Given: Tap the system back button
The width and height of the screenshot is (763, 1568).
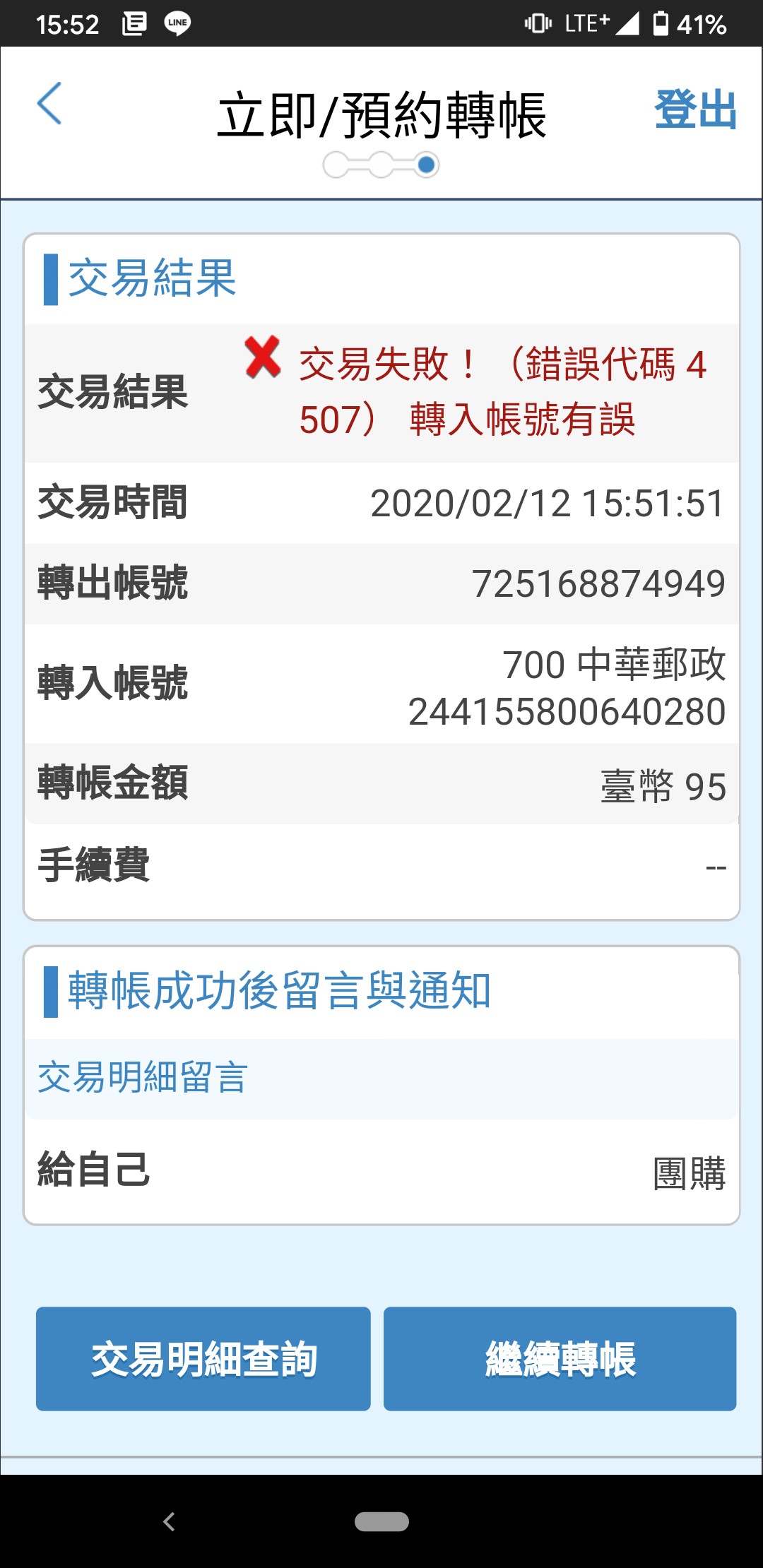Looking at the screenshot, I should [x=169, y=1521].
